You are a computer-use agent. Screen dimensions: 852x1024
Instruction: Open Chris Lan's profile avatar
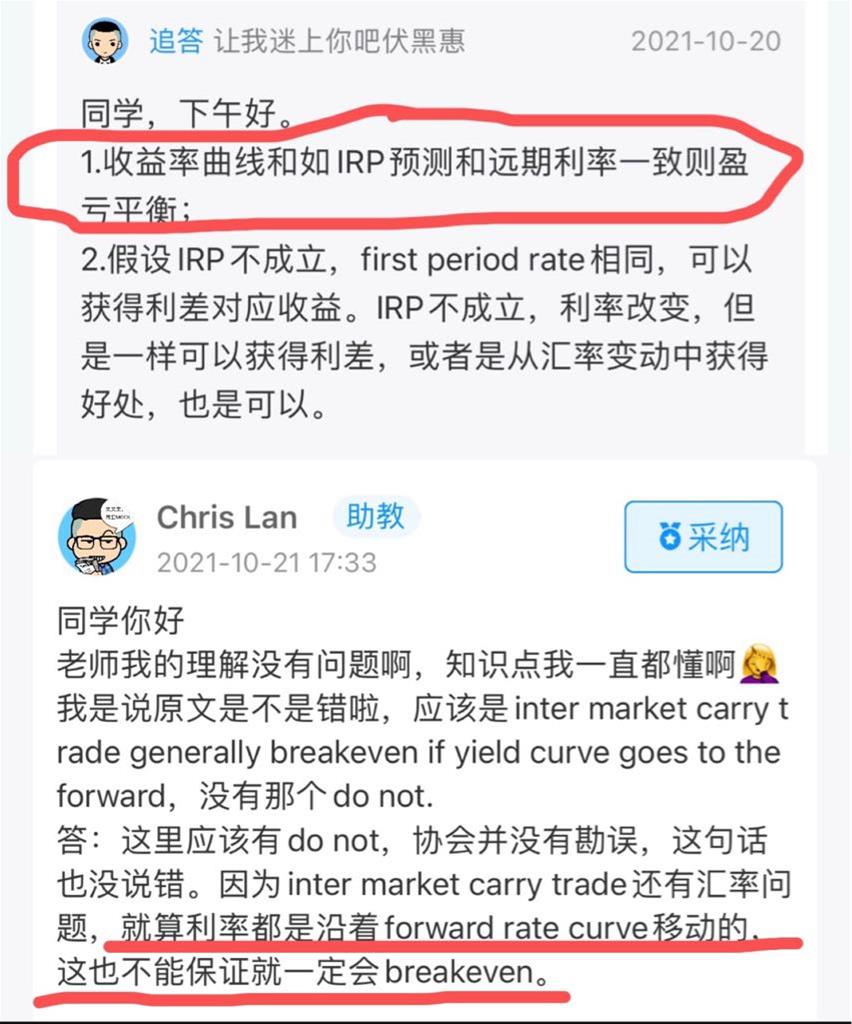(97, 536)
